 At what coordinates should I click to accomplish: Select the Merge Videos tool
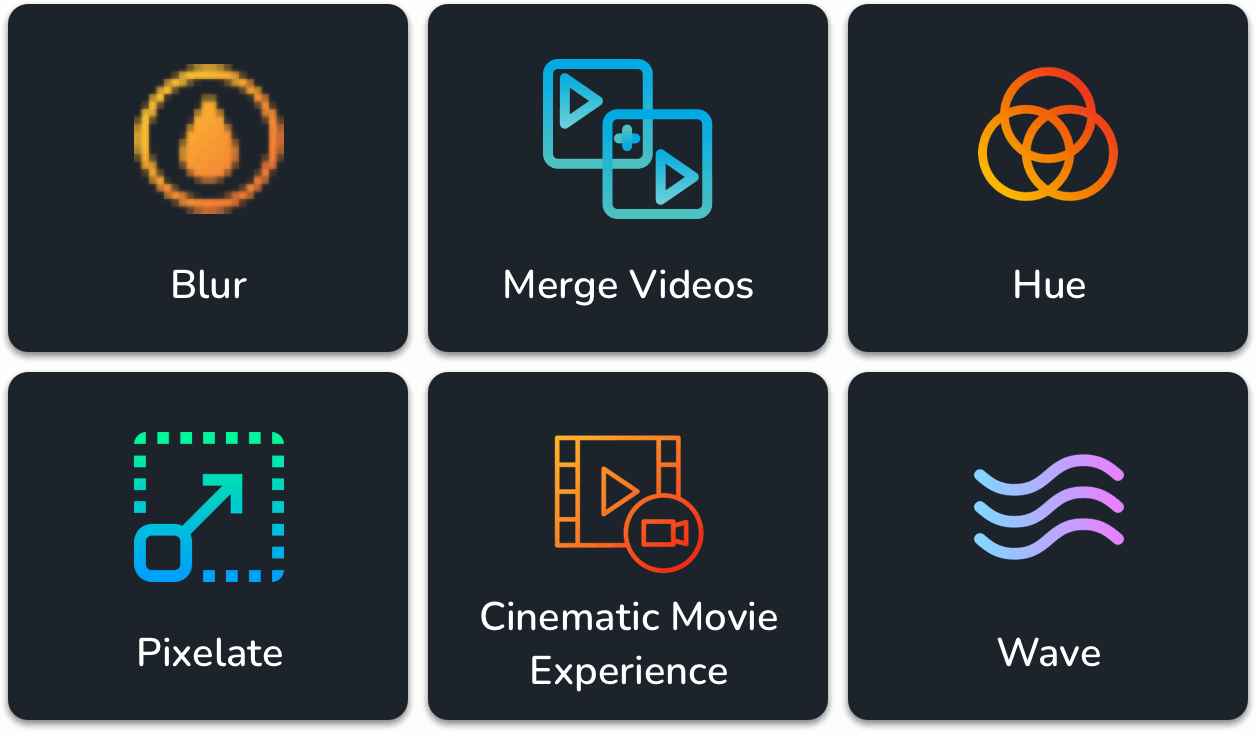click(628, 178)
